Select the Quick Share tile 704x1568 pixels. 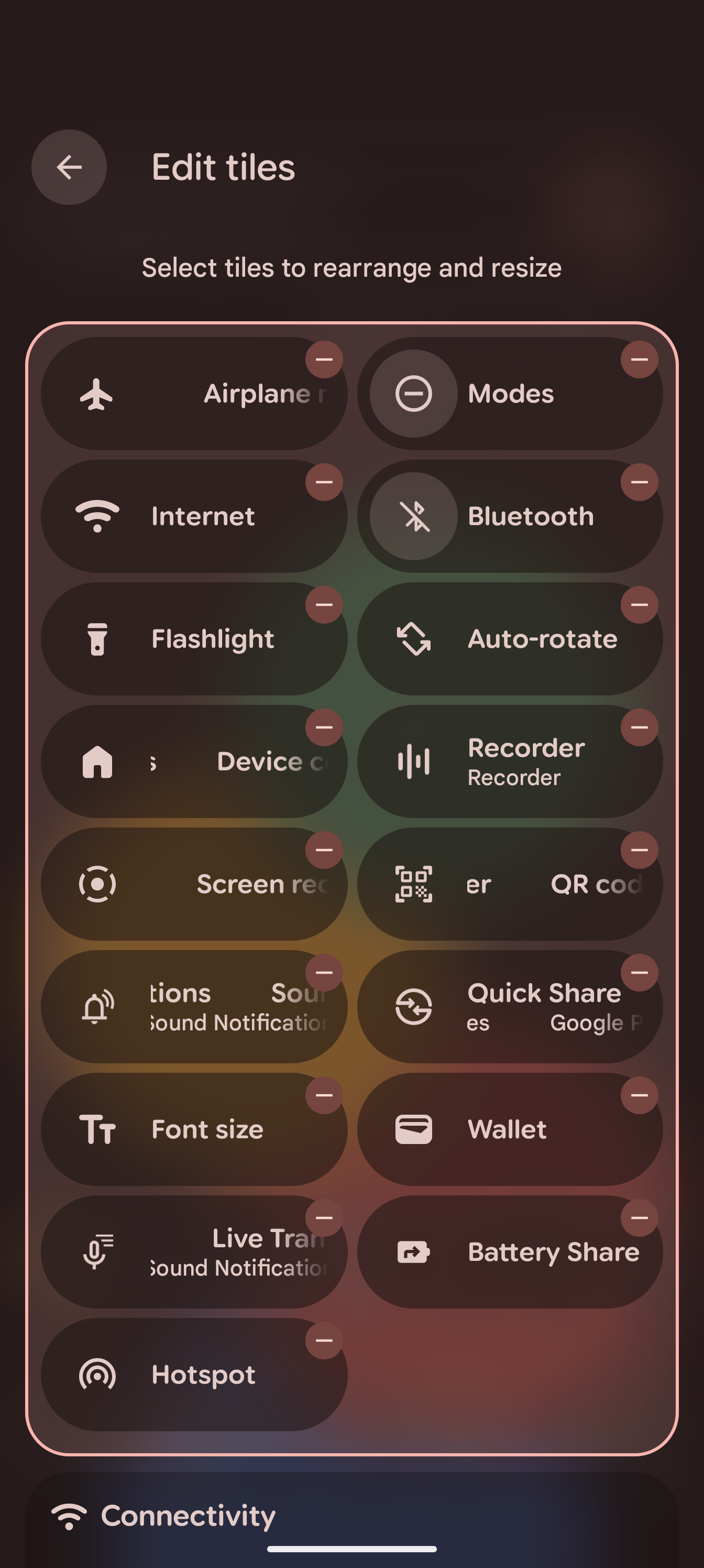point(510,1007)
